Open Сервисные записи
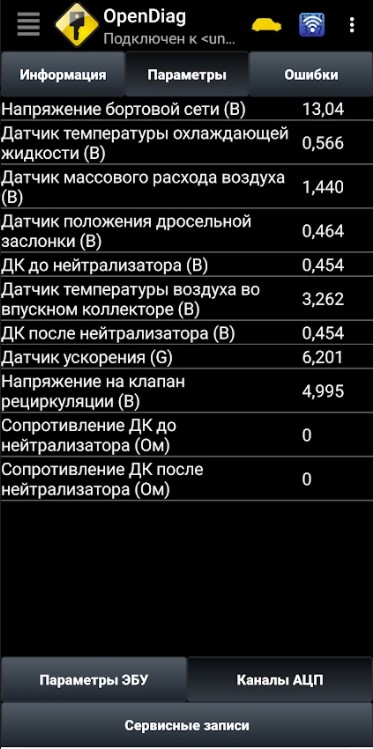373x749 pixels. click(187, 725)
